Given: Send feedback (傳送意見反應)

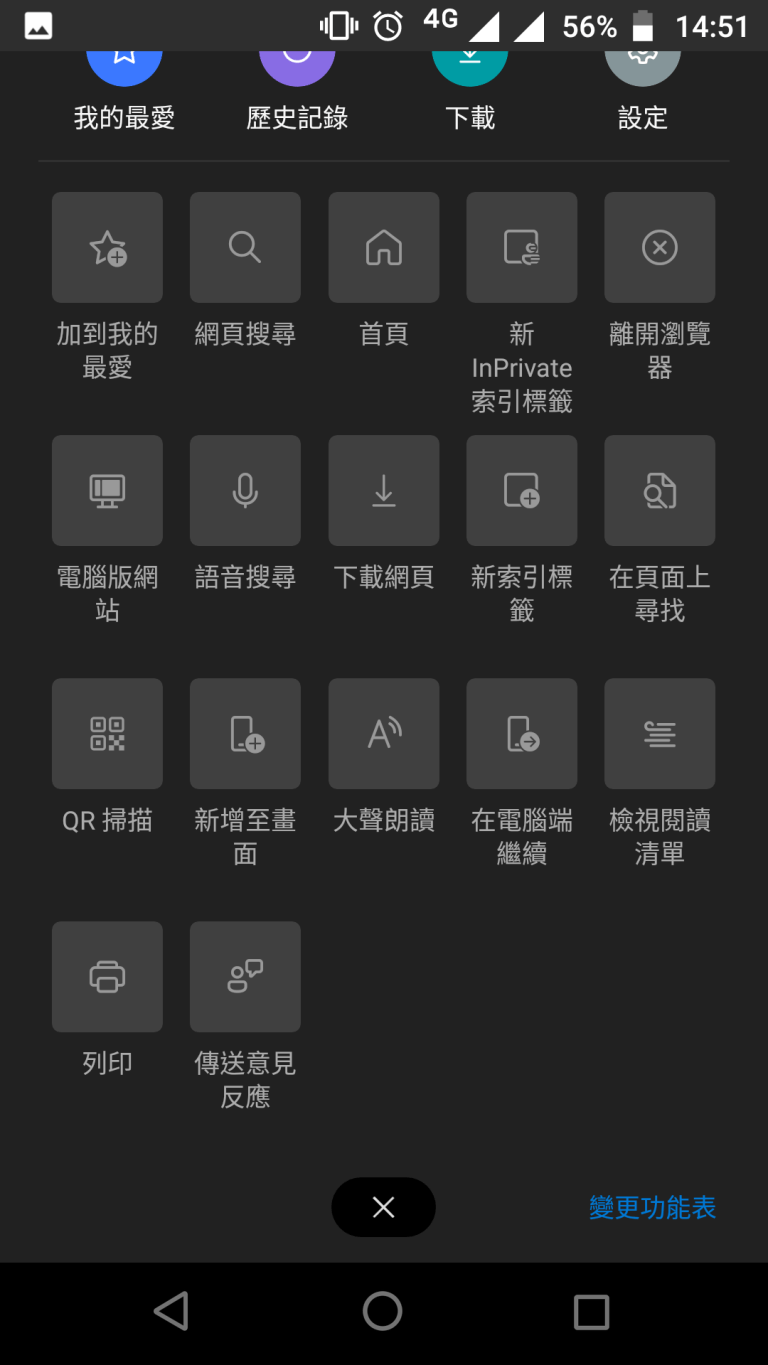Looking at the screenshot, I should [245, 976].
